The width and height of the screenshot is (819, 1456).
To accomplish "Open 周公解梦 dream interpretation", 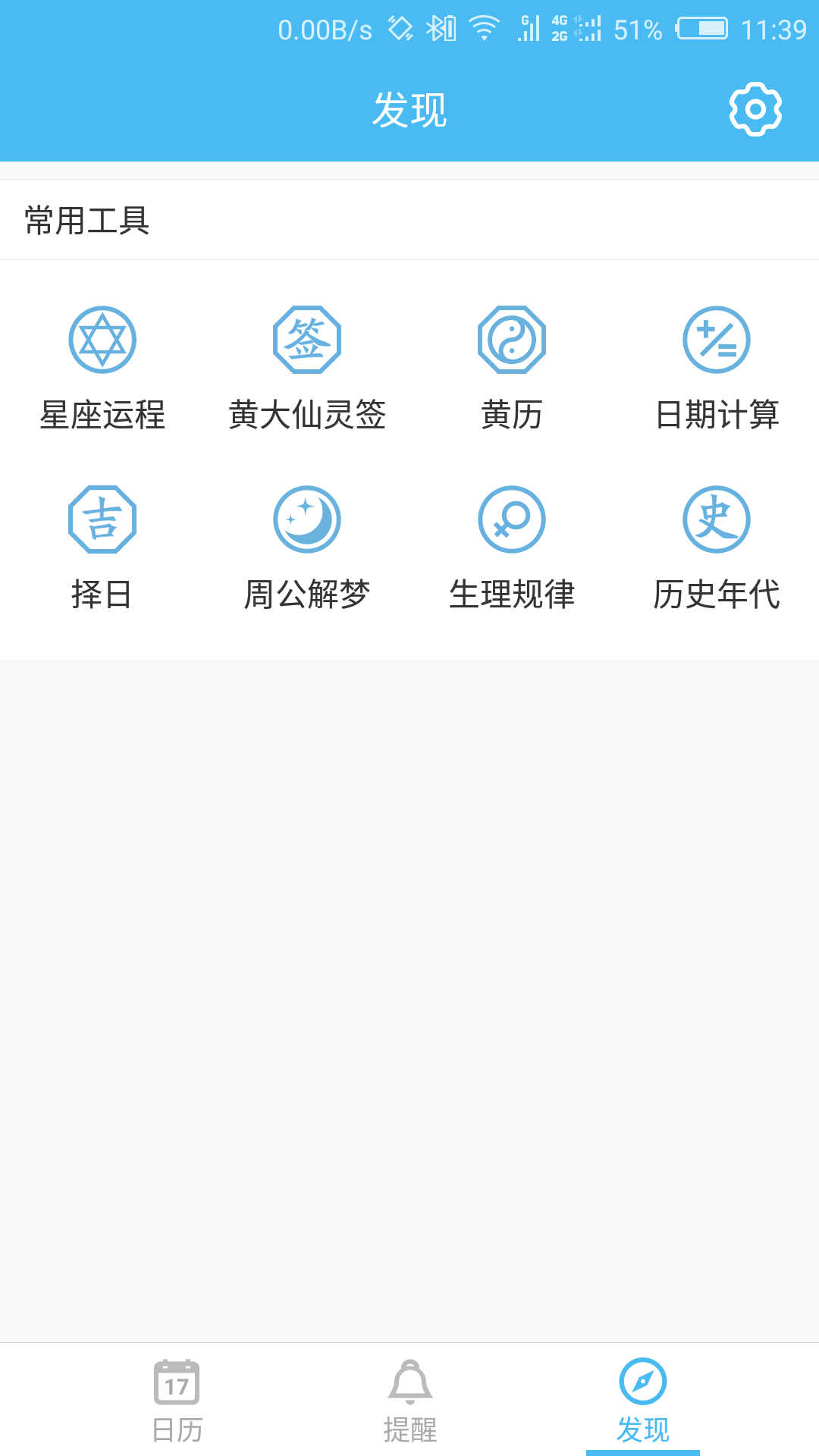I will [x=307, y=549].
